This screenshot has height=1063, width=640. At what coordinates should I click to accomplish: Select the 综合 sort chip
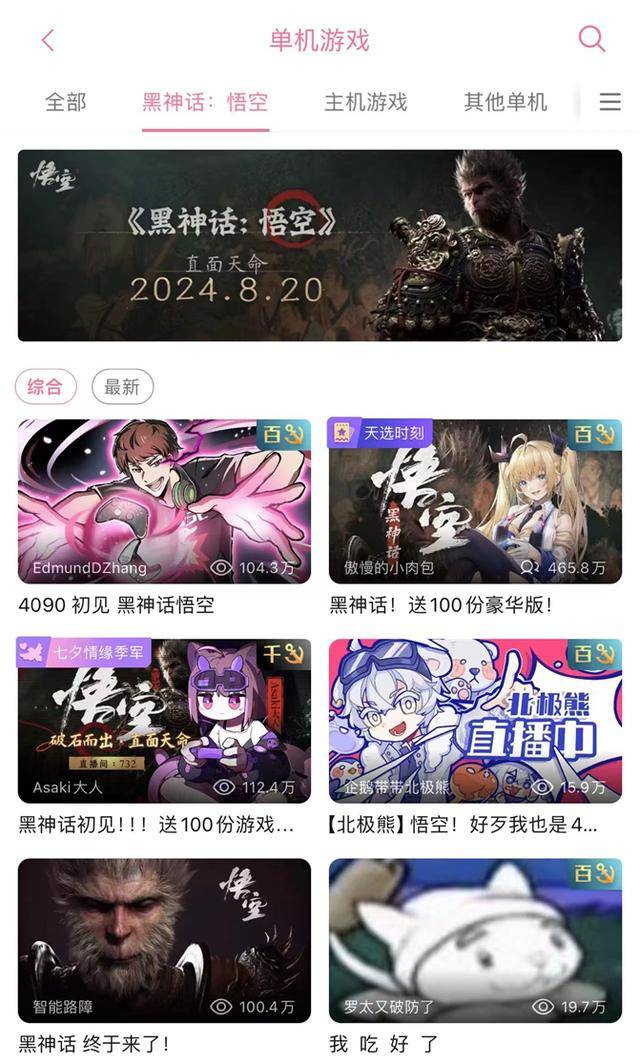[x=45, y=387]
